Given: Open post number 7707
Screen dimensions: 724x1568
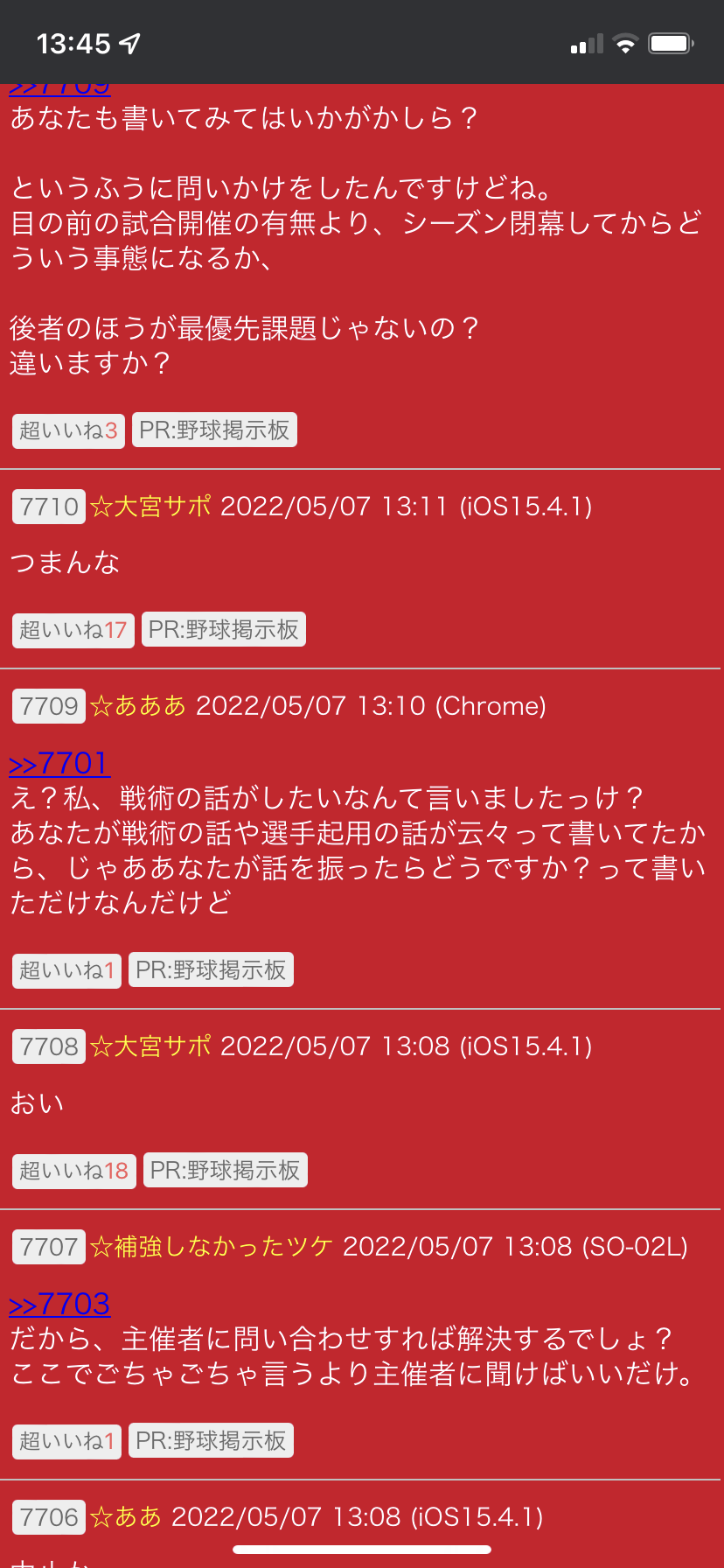Looking at the screenshot, I should coord(49,1247).
